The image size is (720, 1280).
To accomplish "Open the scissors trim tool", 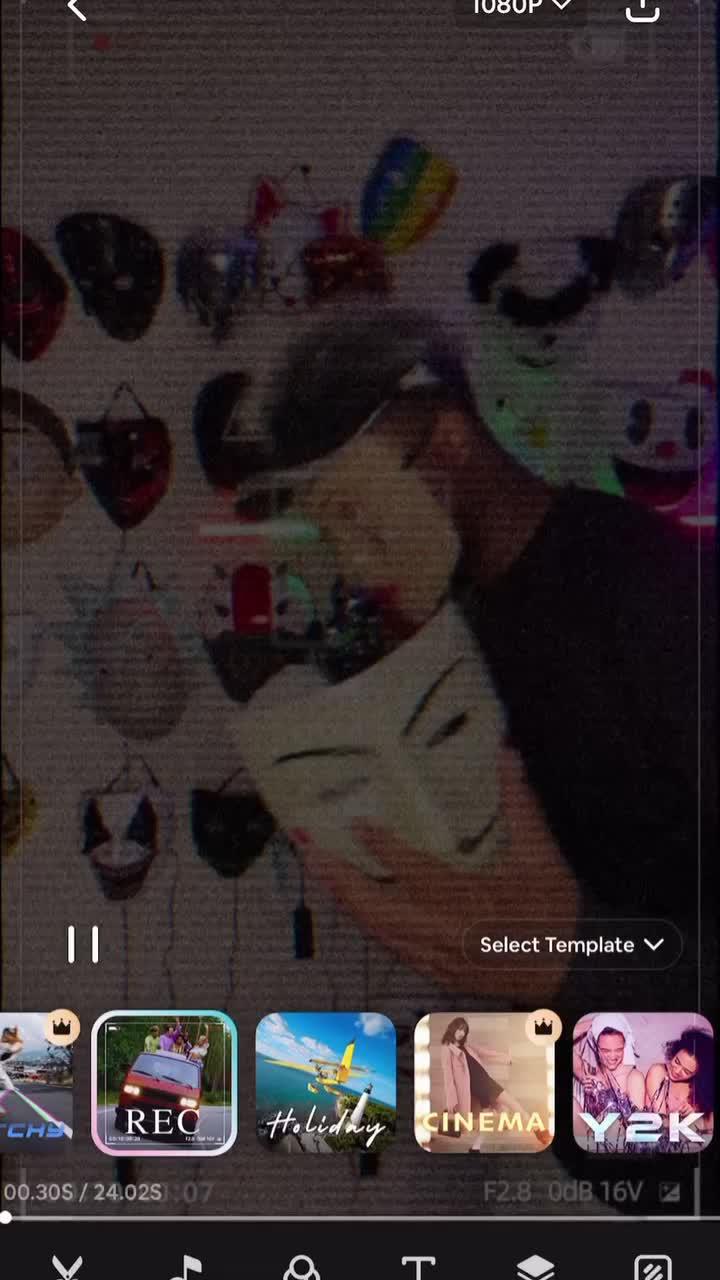I will coord(67,1267).
